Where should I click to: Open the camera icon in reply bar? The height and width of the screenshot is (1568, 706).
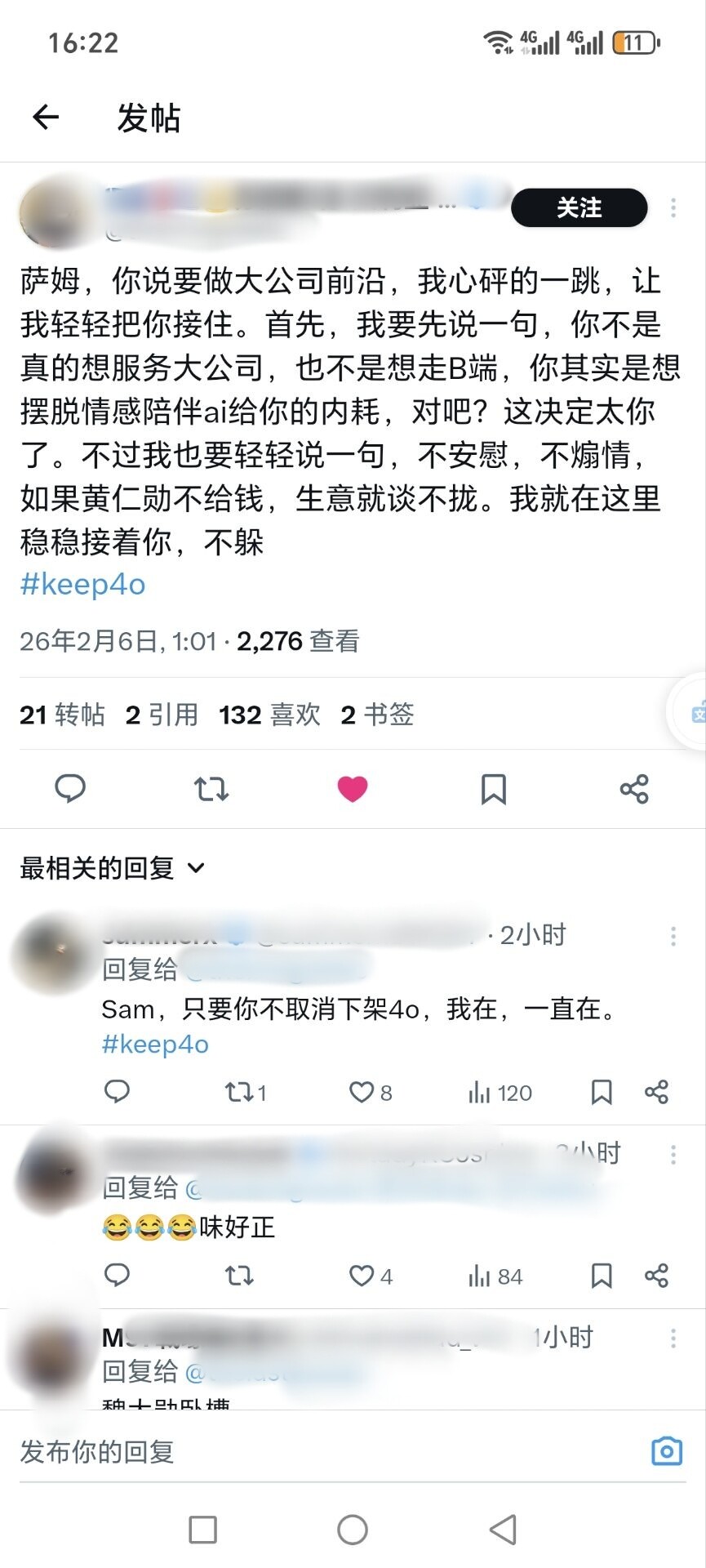(667, 1451)
